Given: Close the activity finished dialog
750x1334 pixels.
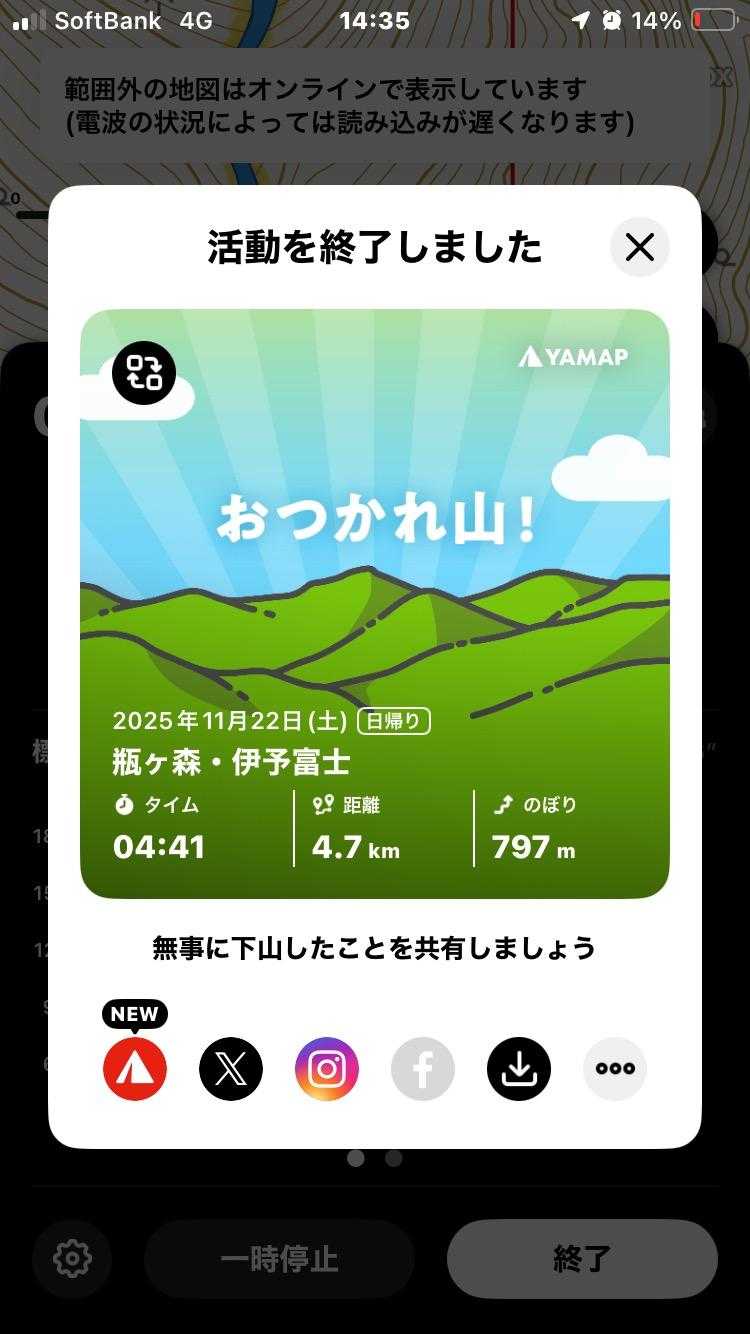Looking at the screenshot, I should 639,247.
